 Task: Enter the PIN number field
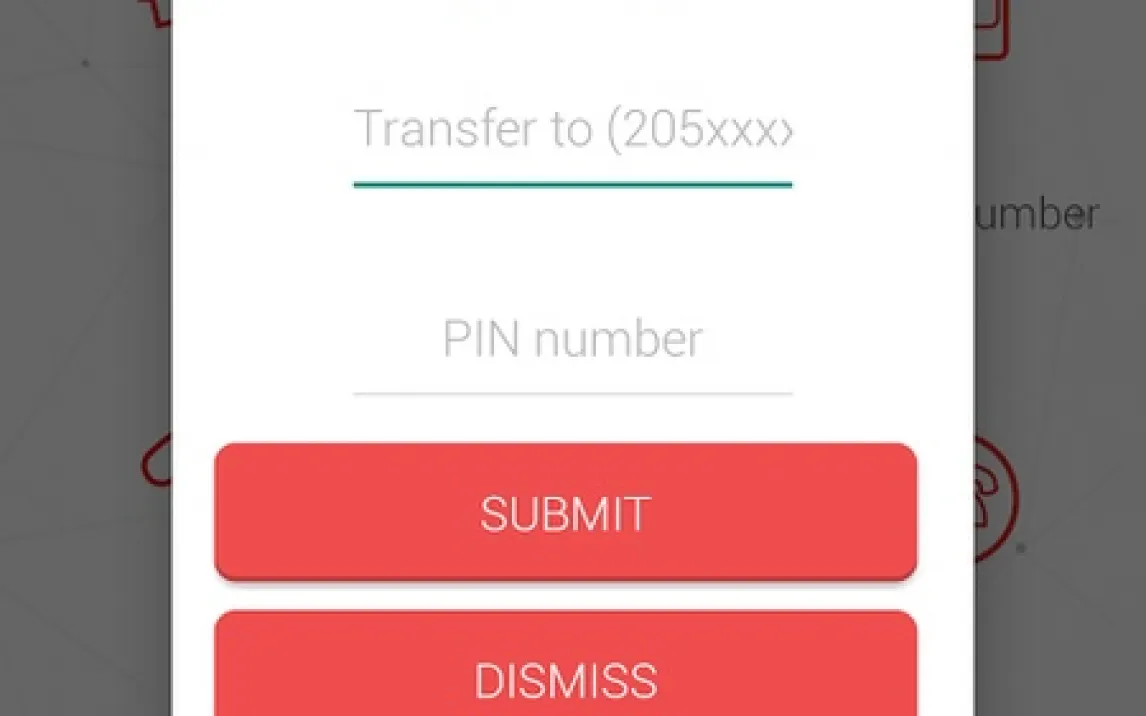point(572,341)
